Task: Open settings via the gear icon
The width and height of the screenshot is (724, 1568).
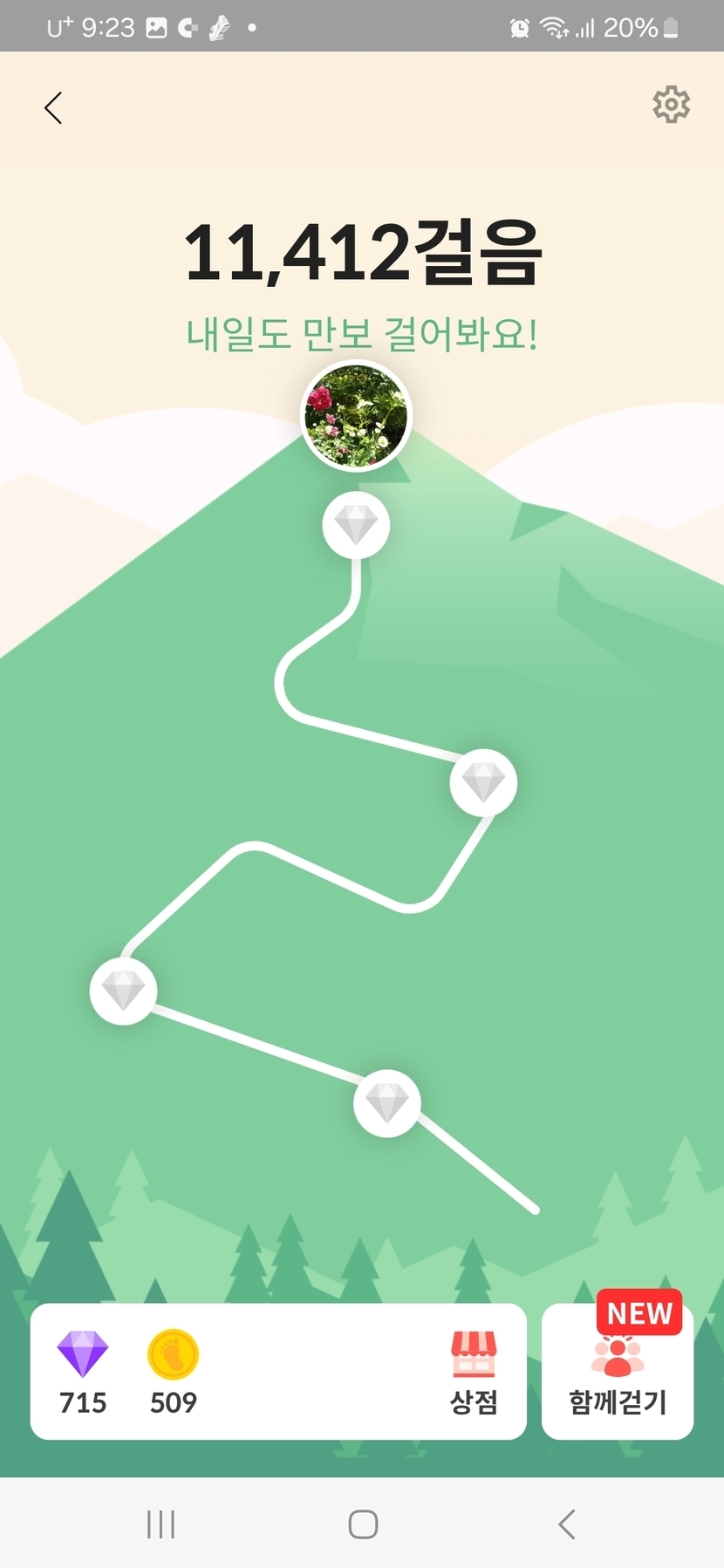Action: pos(671,105)
